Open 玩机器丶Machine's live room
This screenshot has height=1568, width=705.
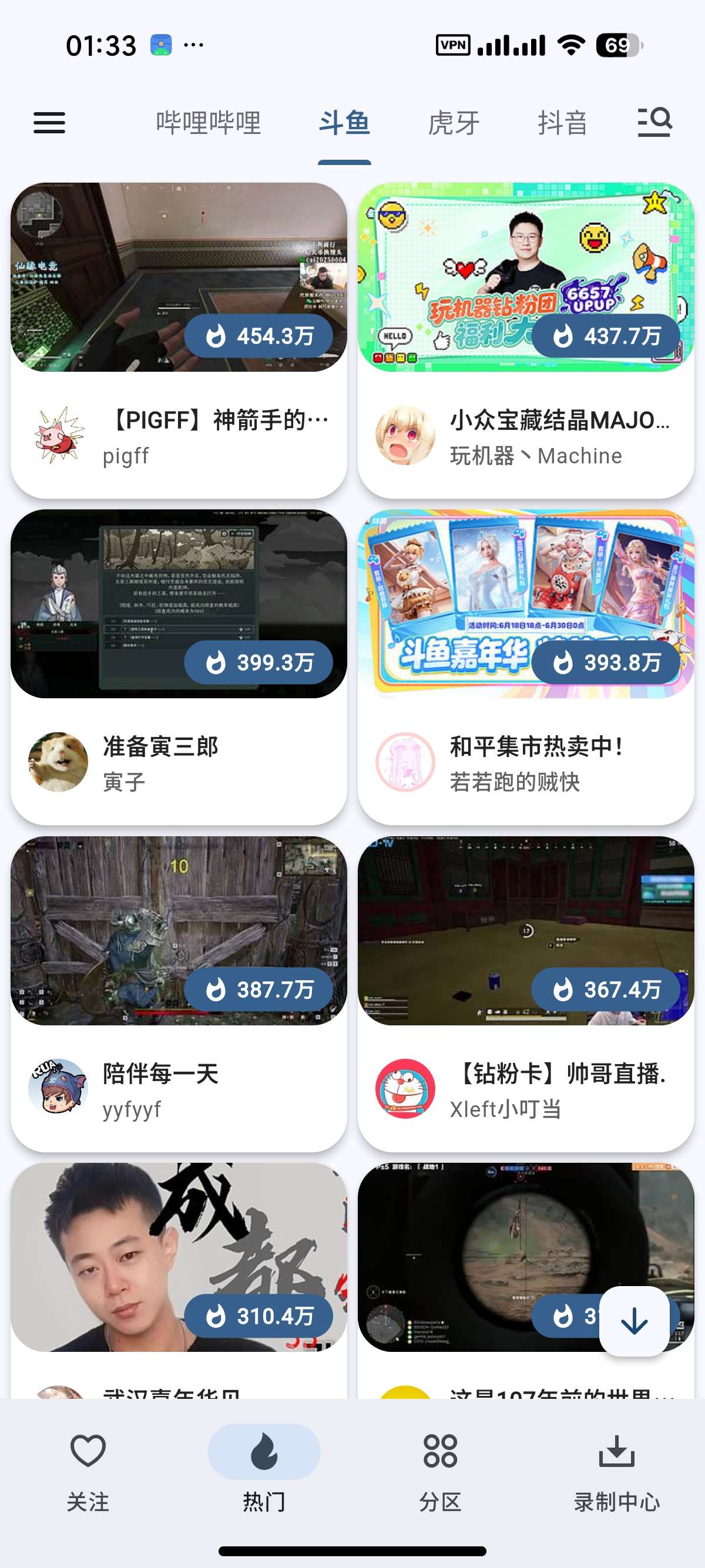click(x=526, y=340)
